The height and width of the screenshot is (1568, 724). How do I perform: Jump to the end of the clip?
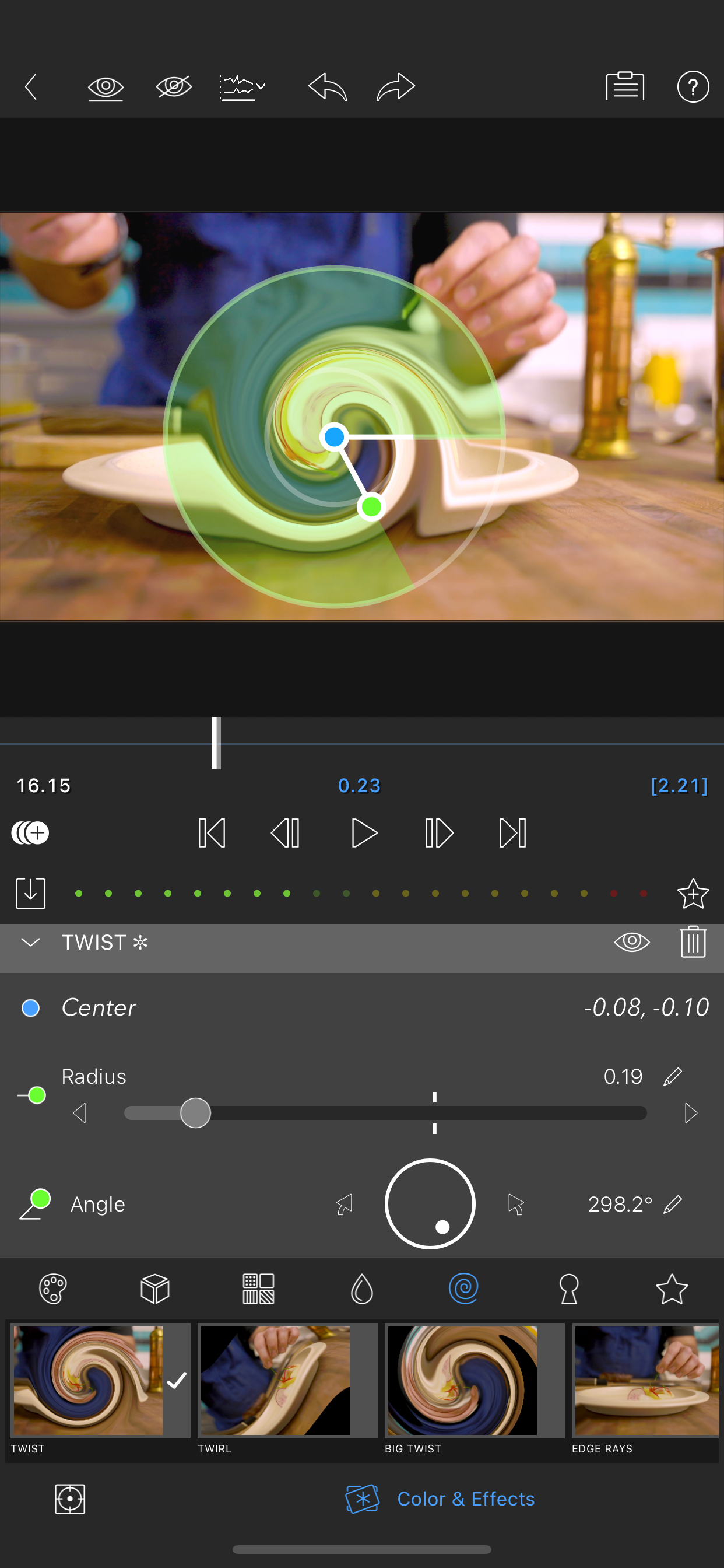pos(512,832)
